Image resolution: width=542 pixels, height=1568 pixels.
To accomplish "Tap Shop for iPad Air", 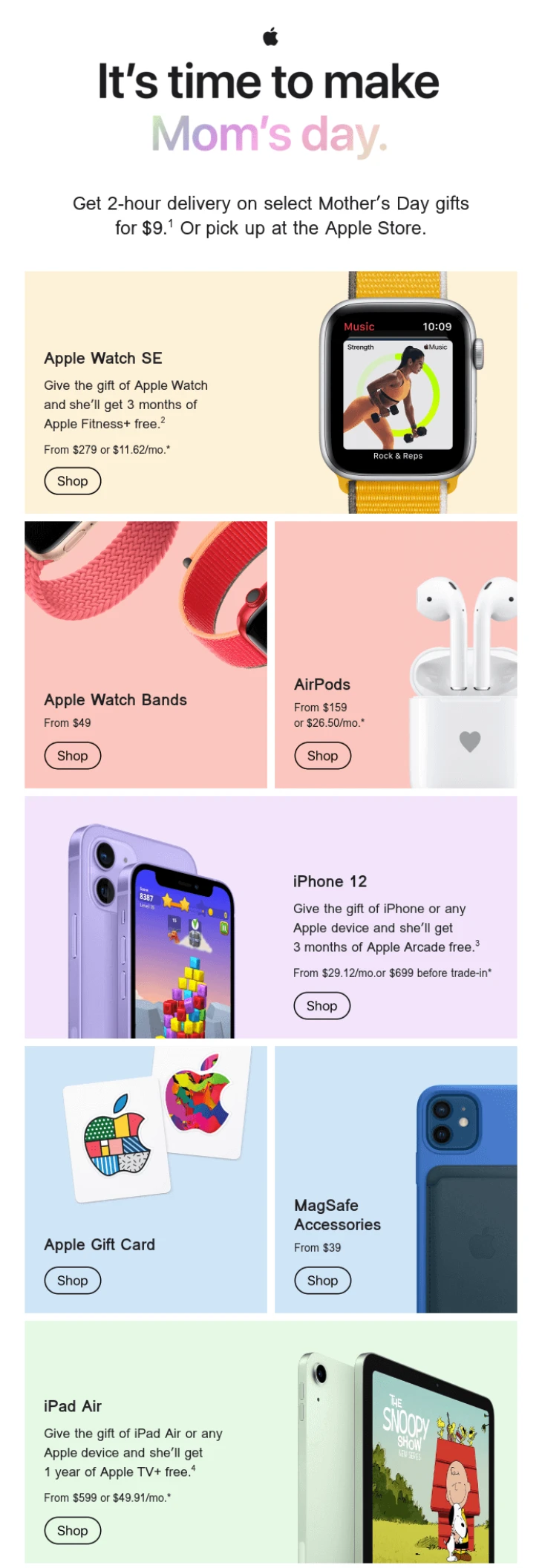I will pos(72,1531).
